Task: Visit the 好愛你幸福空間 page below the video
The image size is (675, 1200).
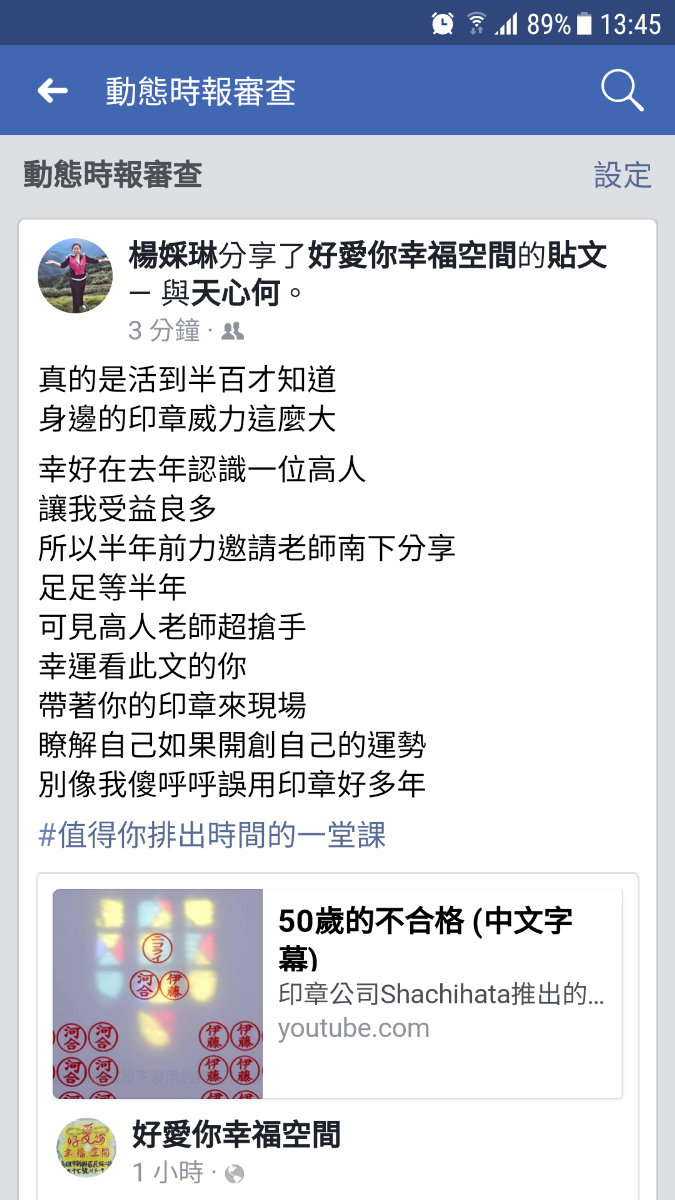Action: tap(236, 1134)
